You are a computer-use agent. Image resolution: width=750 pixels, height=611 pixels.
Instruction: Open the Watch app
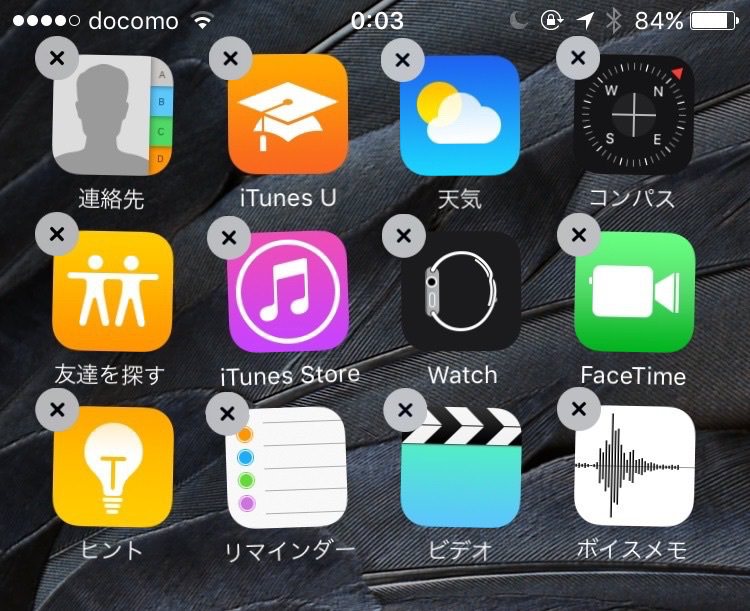tap(460, 291)
